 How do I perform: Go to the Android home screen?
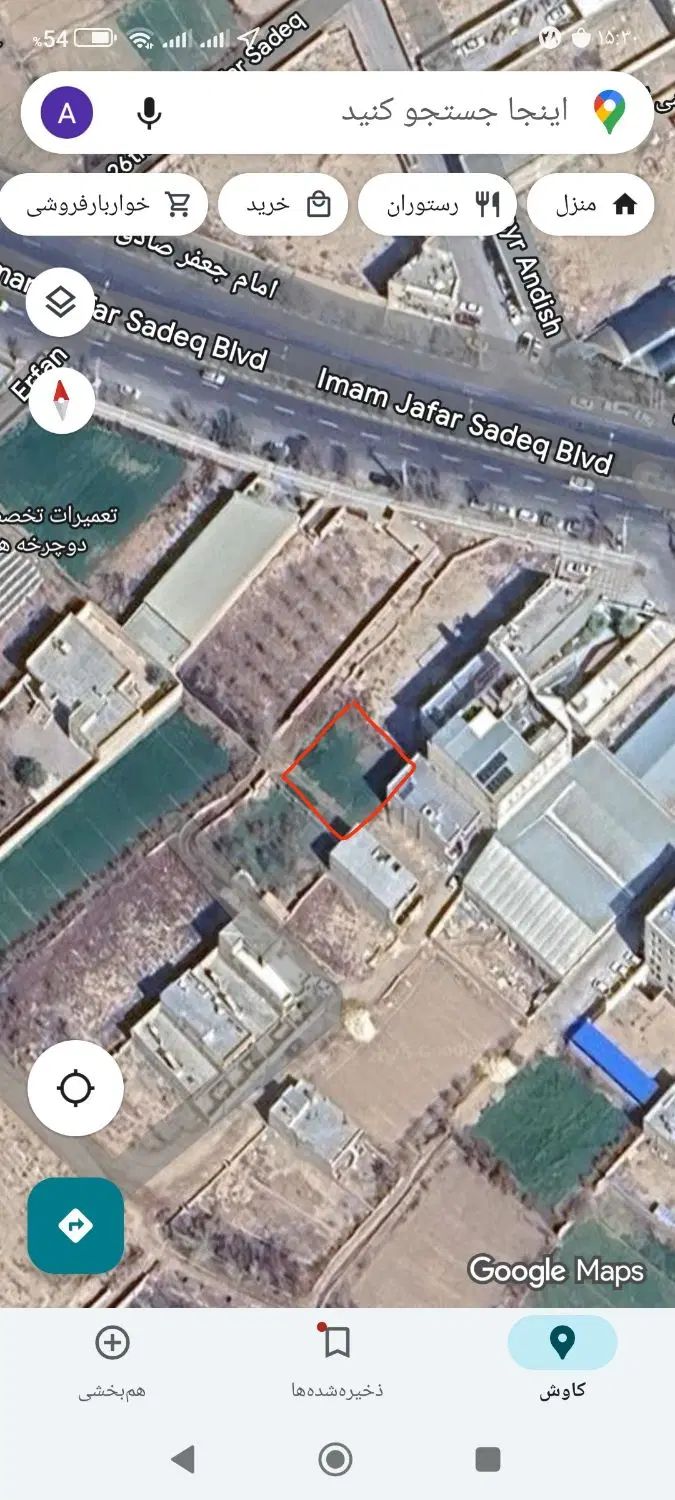tap(336, 1459)
